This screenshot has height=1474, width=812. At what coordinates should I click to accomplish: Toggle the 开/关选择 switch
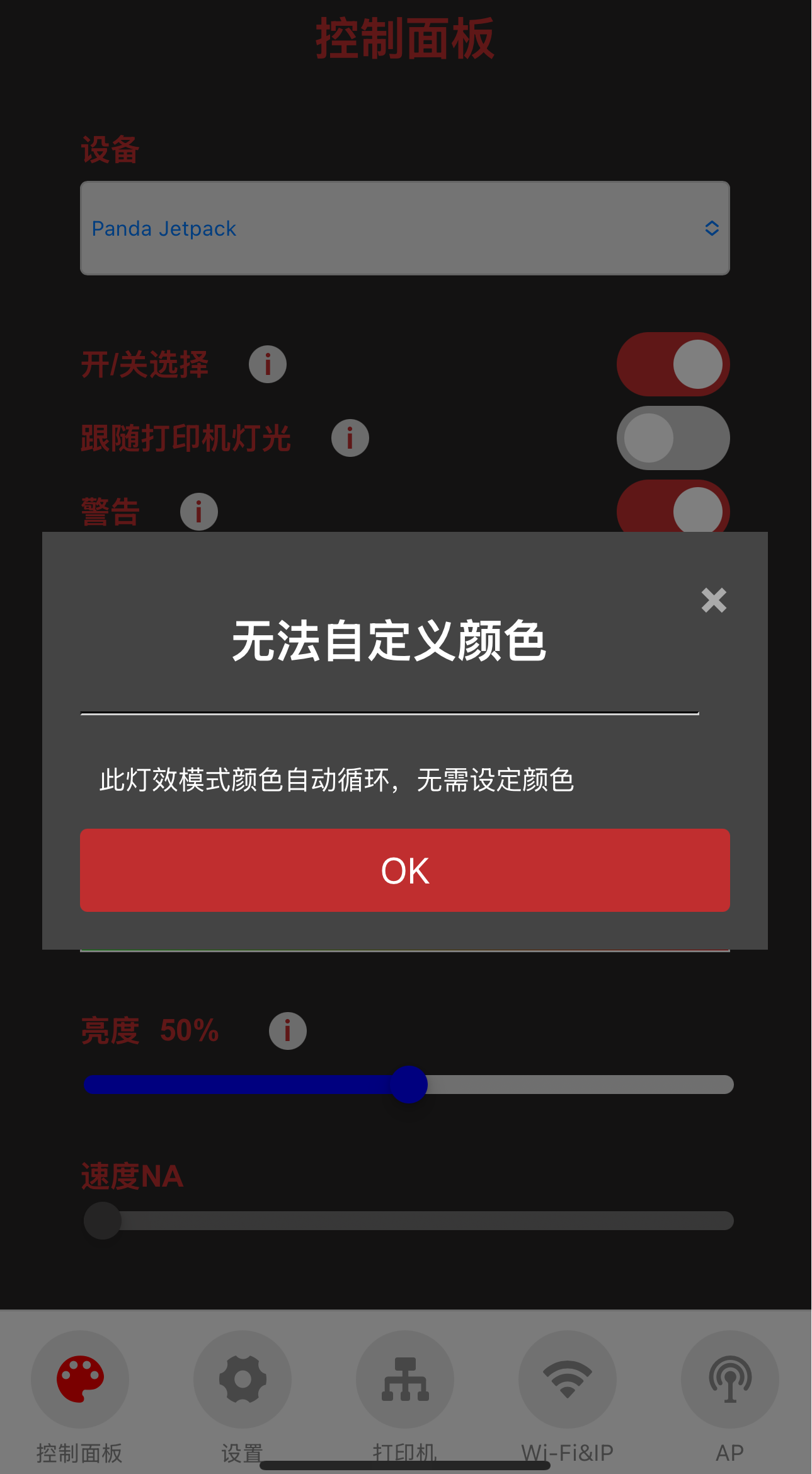click(673, 364)
